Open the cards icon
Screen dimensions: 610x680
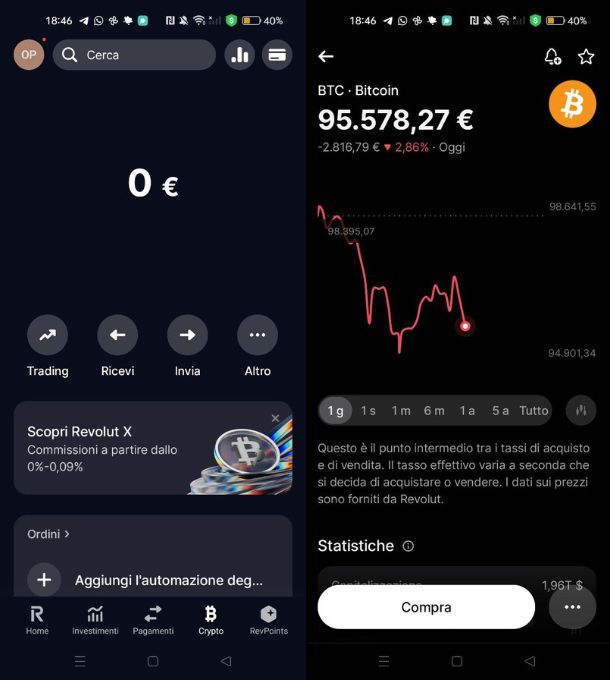(x=277, y=55)
